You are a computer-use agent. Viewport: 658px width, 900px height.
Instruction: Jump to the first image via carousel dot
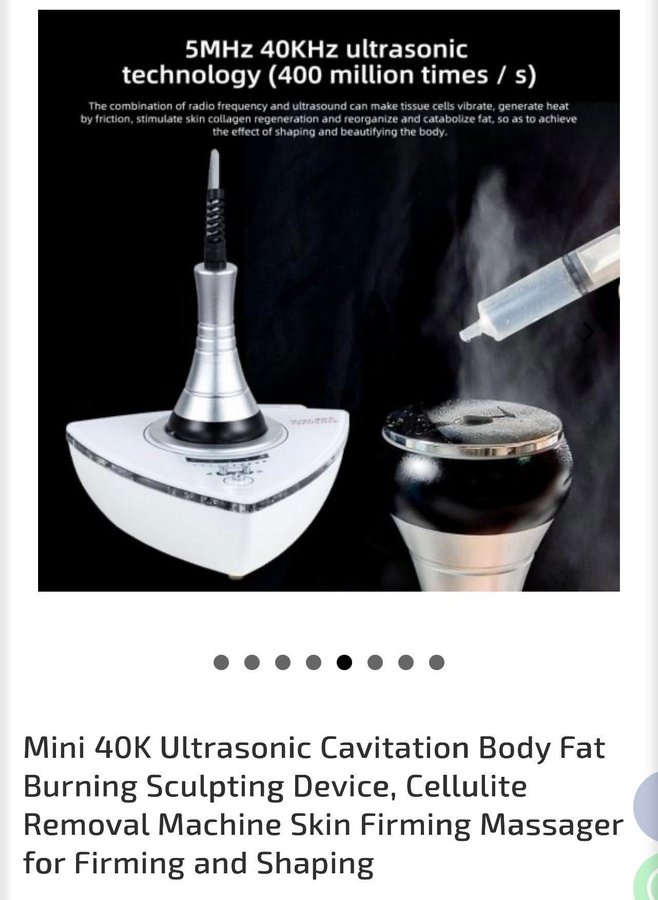[x=221, y=662]
